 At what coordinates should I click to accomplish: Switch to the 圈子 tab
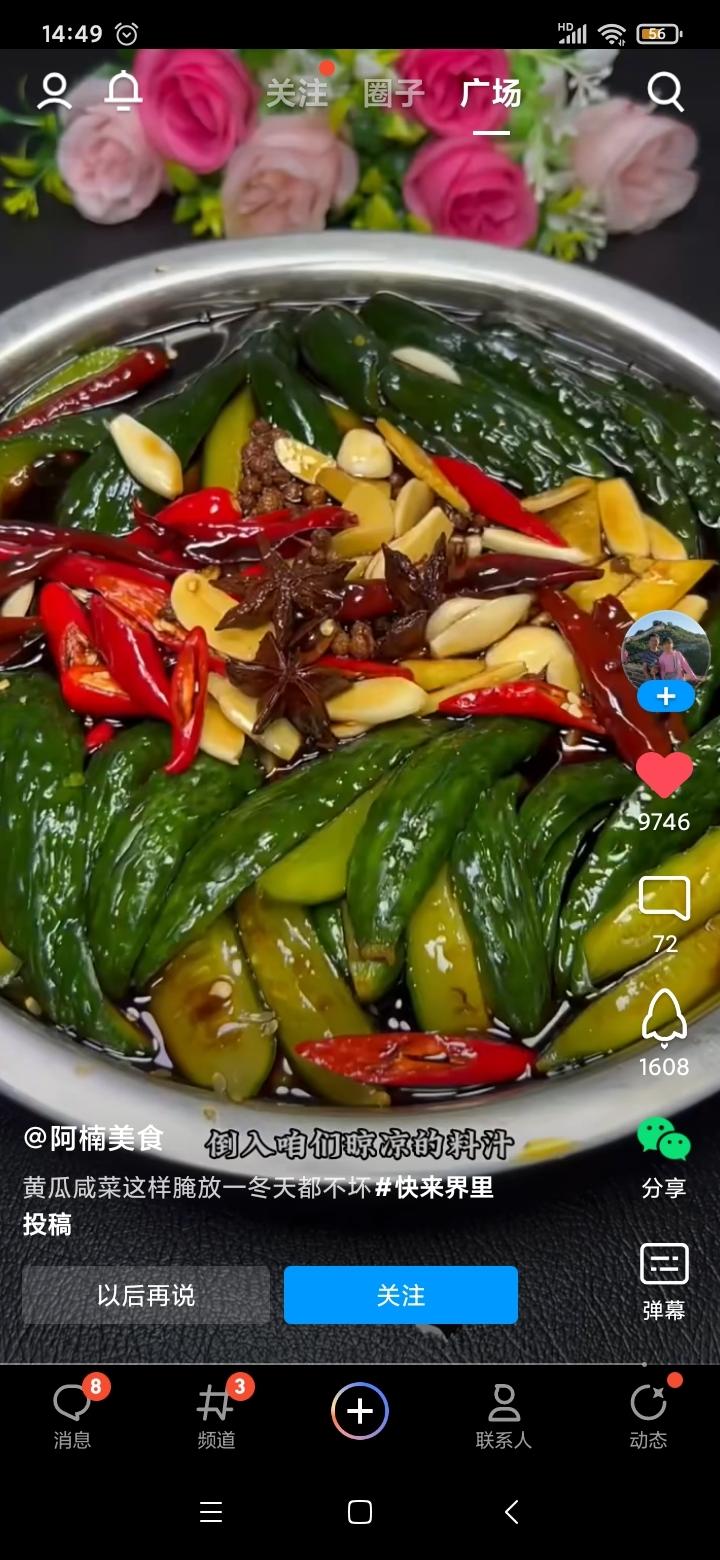pos(394,93)
